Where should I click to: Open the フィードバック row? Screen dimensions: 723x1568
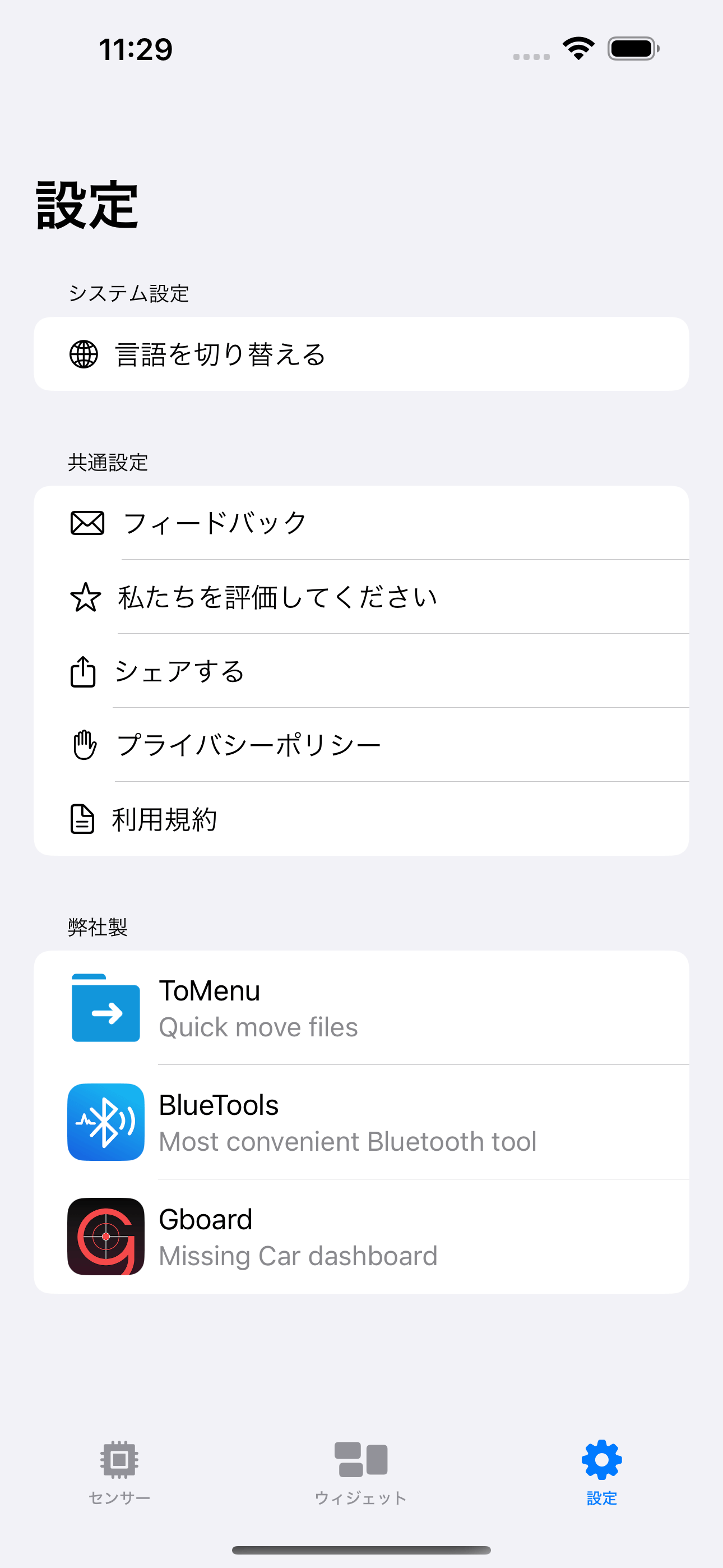[x=361, y=523]
